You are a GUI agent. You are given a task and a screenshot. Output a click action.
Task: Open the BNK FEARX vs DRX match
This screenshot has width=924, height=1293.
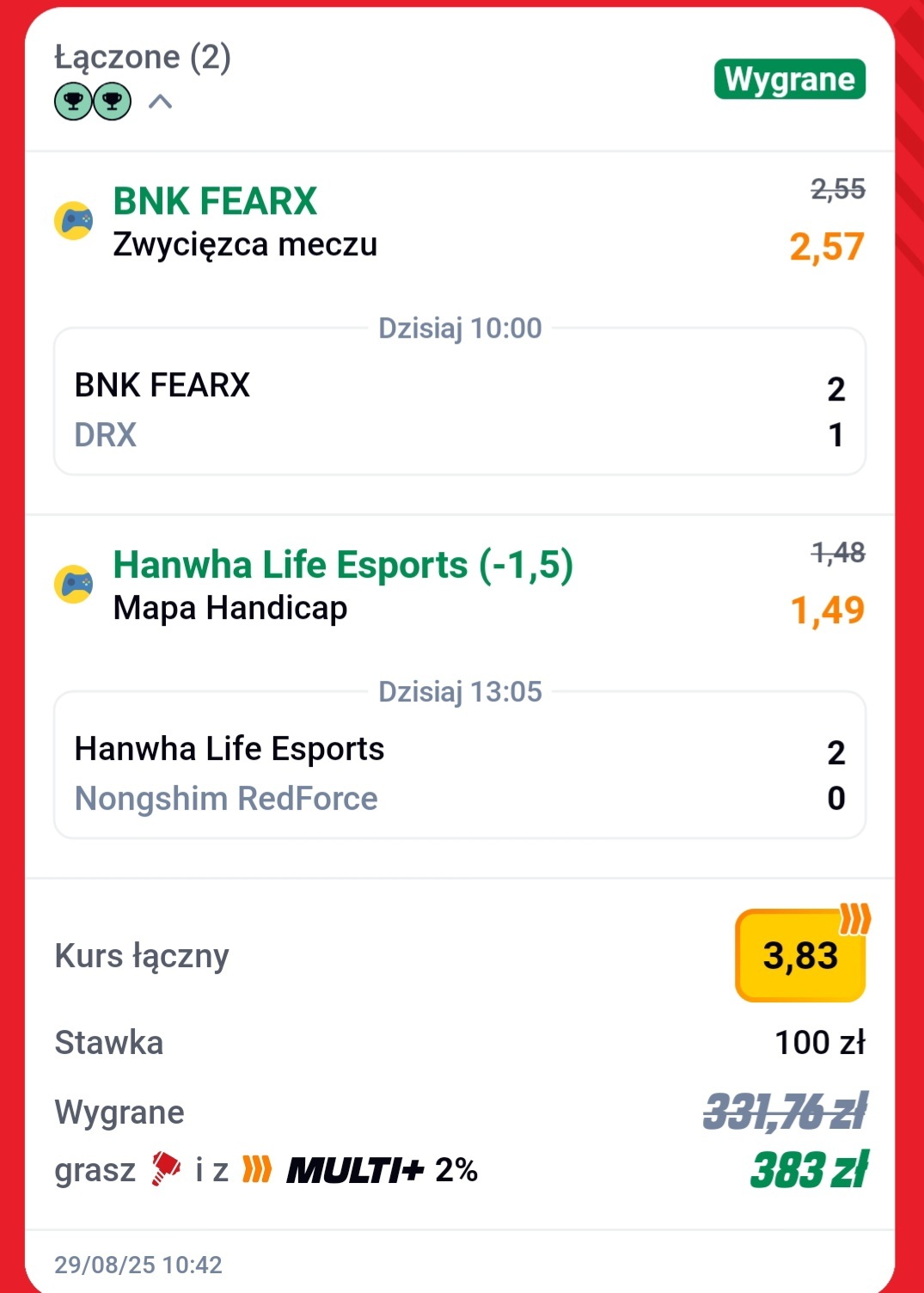coord(459,410)
